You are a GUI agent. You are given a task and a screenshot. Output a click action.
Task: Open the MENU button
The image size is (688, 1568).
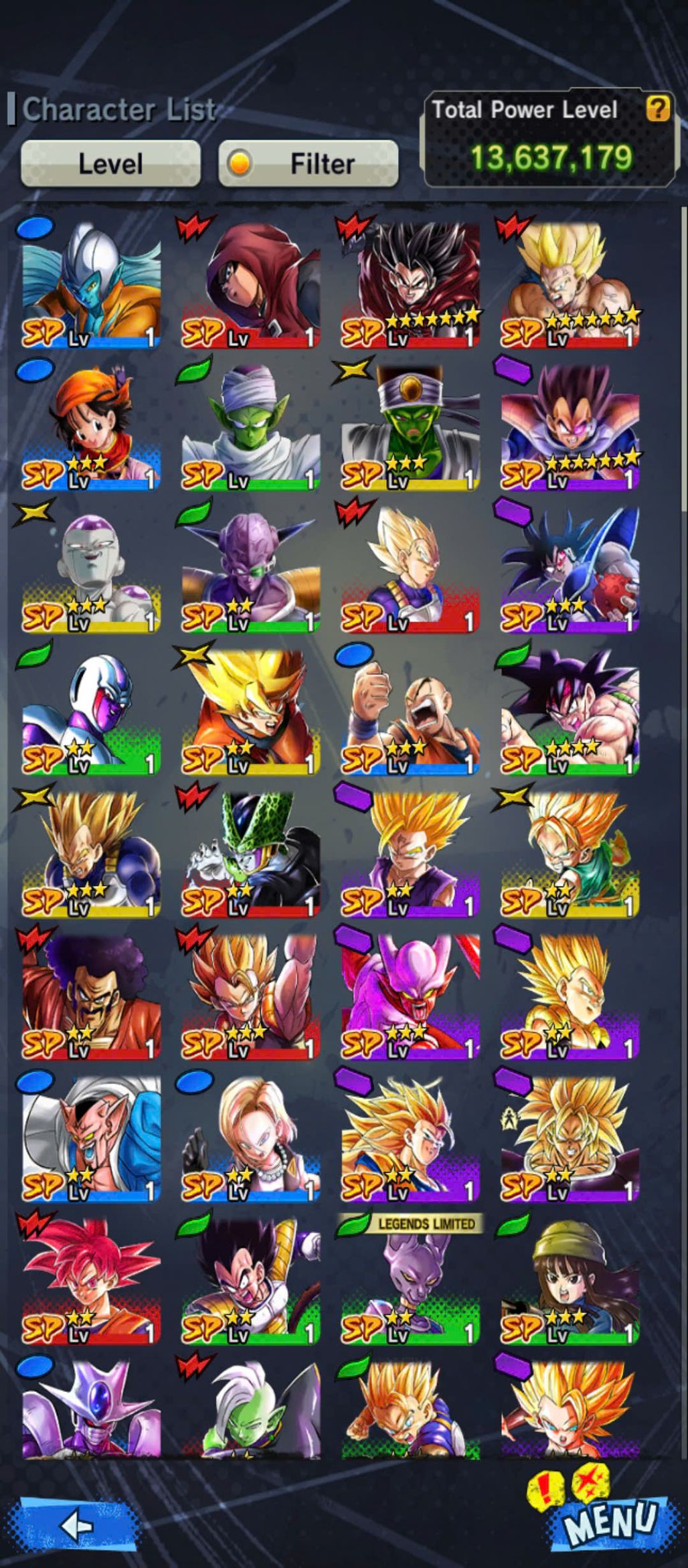(608, 1520)
